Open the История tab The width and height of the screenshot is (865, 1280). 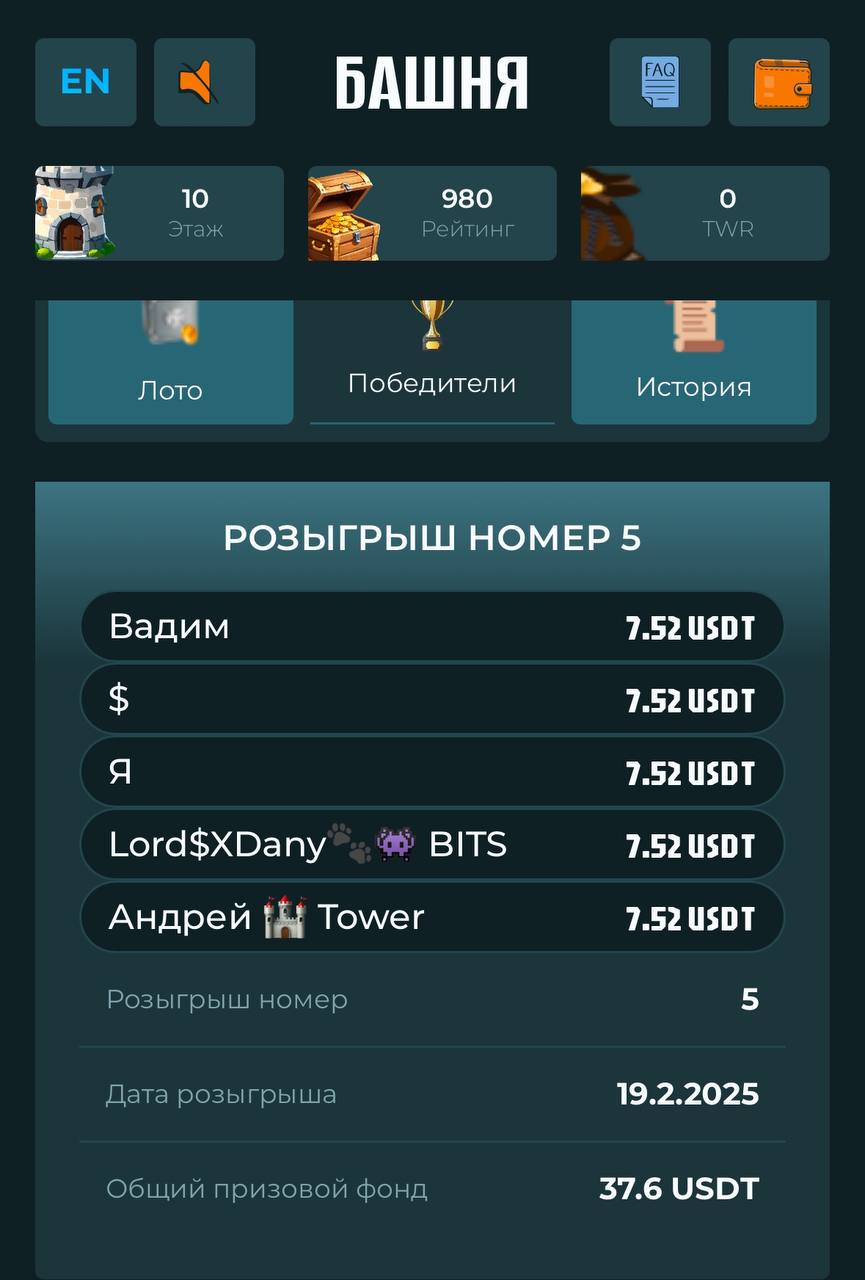coord(693,365)
